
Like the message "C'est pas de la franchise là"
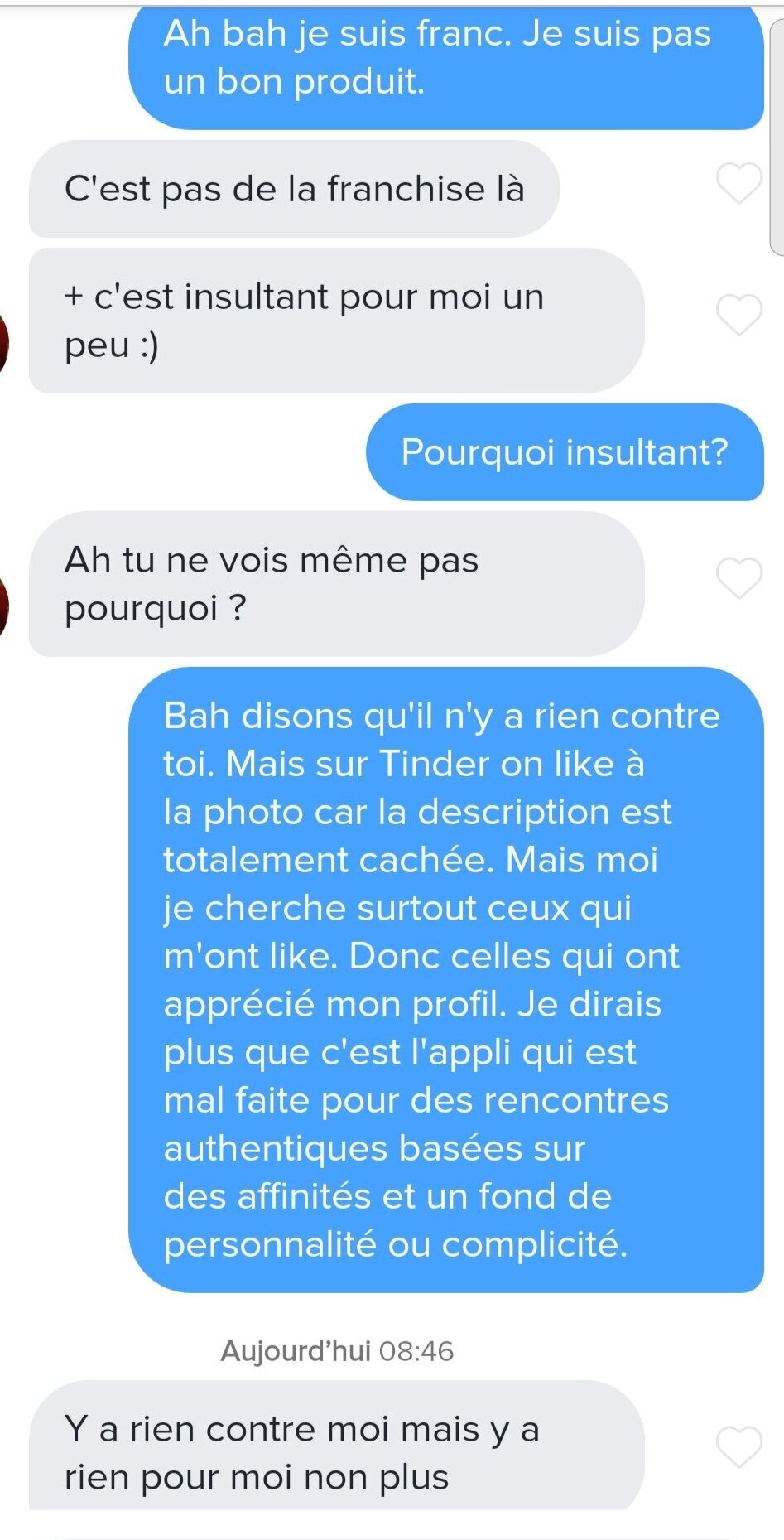738,183
